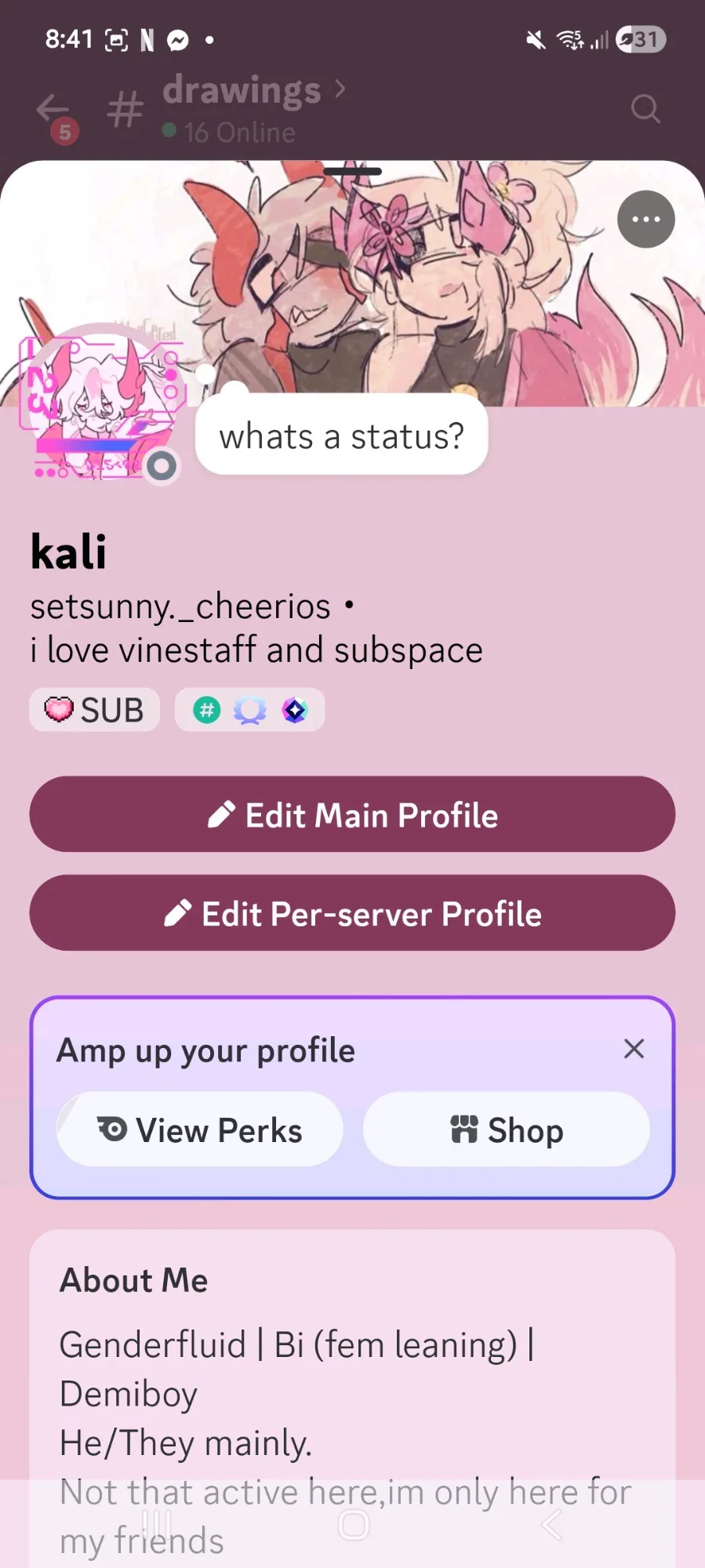Screen dimensions: 705x1568
Task: Tap the system home button
Action: pos(353,1525)
